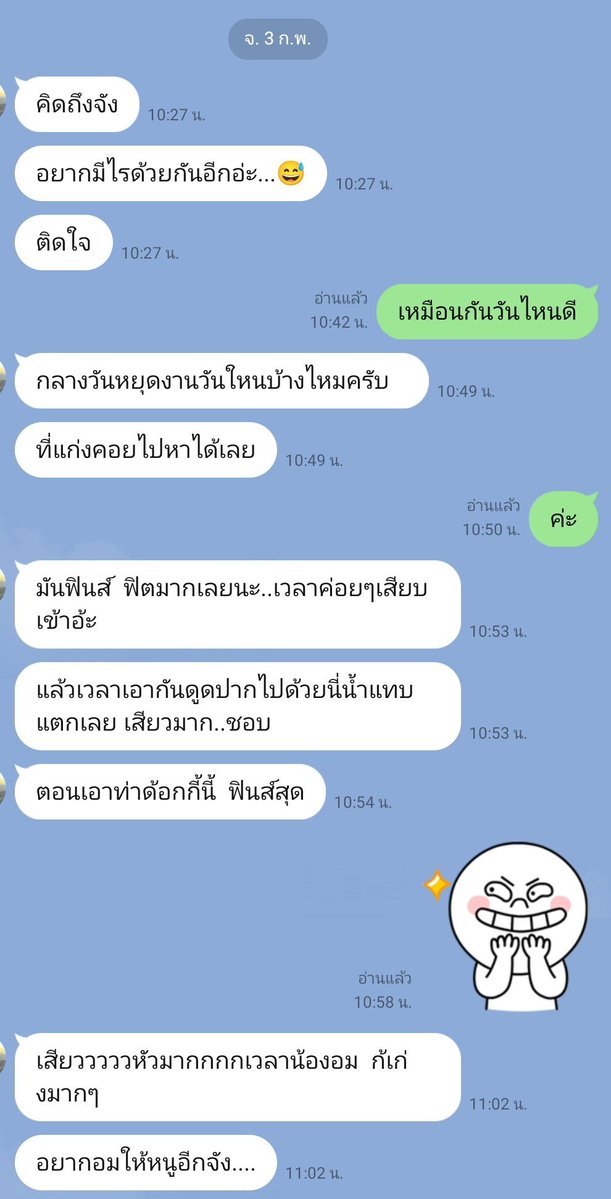Open sender's avatar beside the คิดถึงจัง message
This screenshot has height=1199, width=611.
click(3, 102)
